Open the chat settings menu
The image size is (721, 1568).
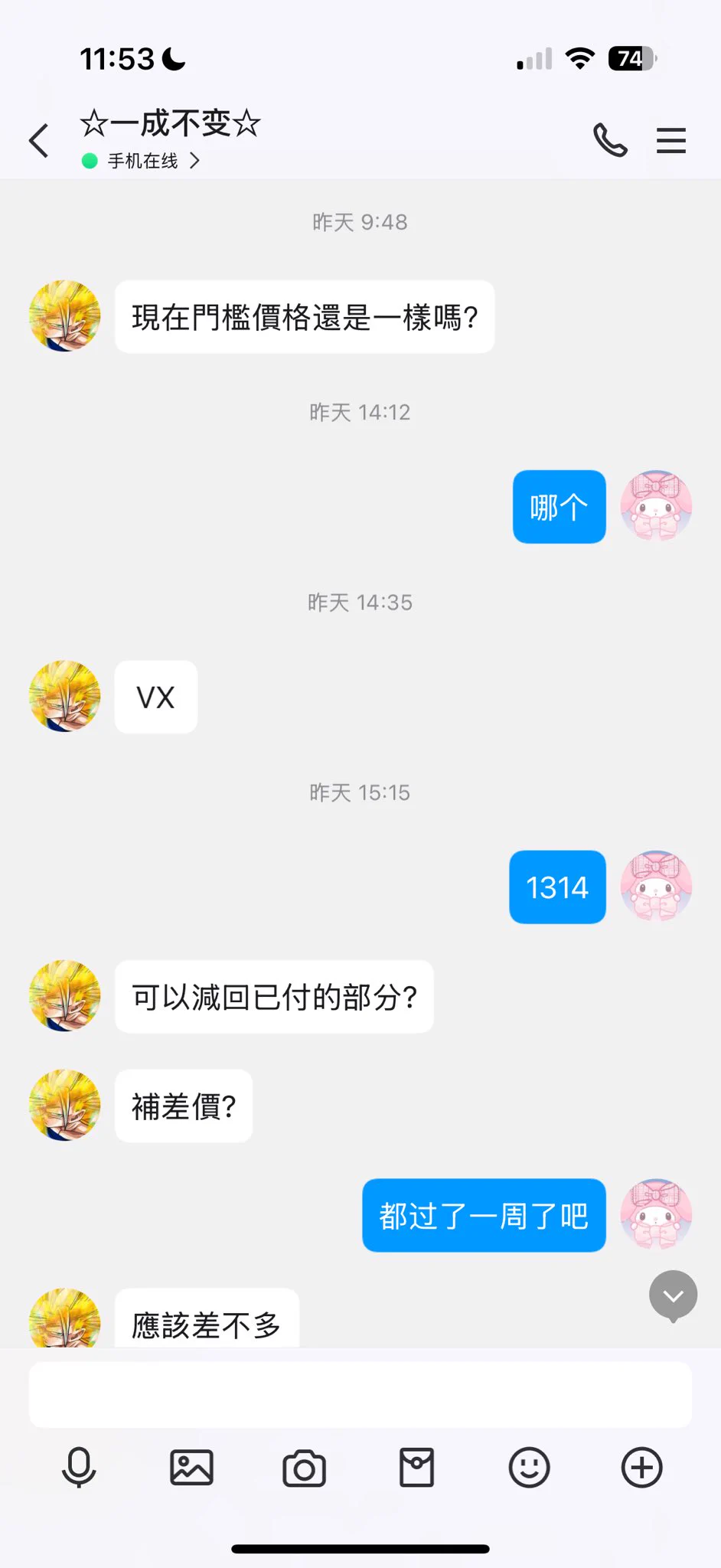click(x=670, y=141)
